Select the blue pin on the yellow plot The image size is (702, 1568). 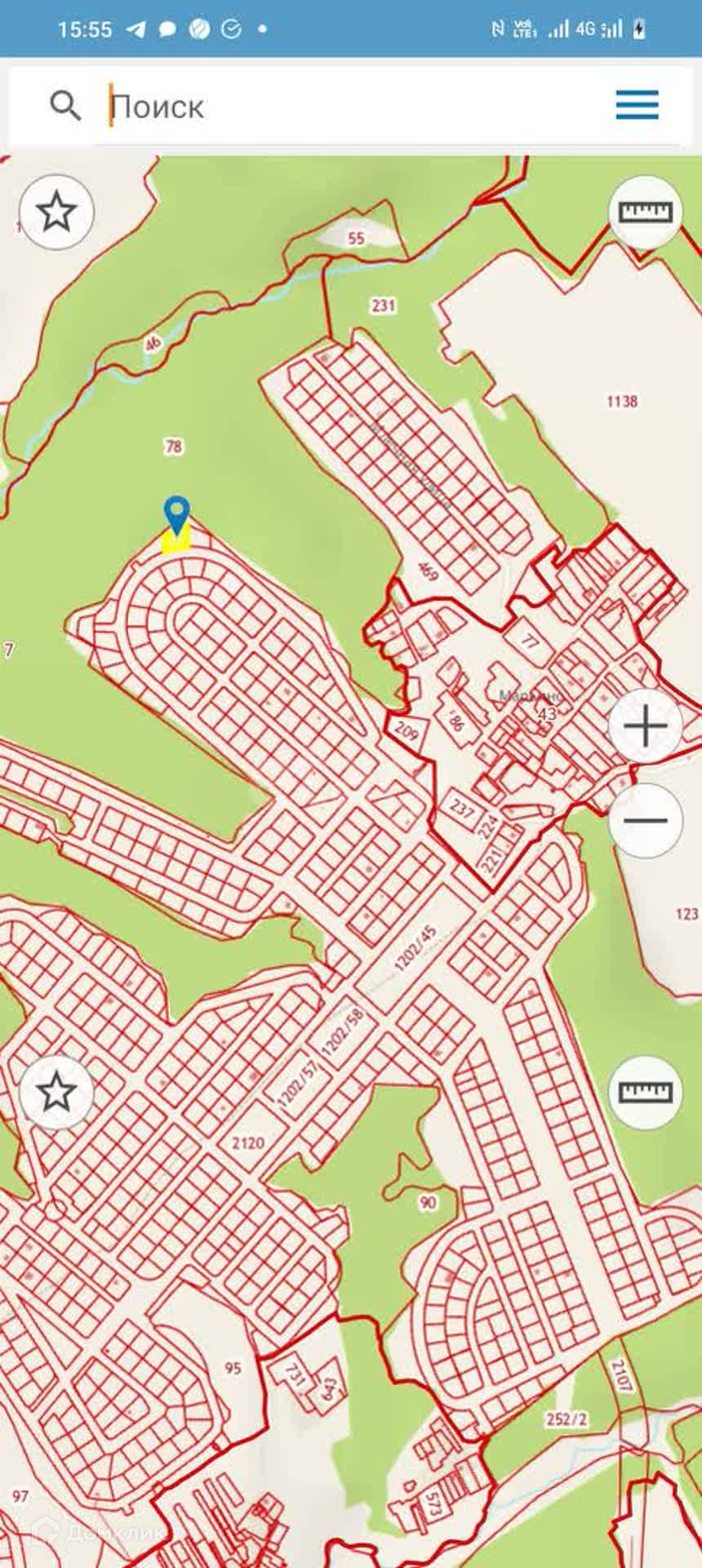(176, 514)
